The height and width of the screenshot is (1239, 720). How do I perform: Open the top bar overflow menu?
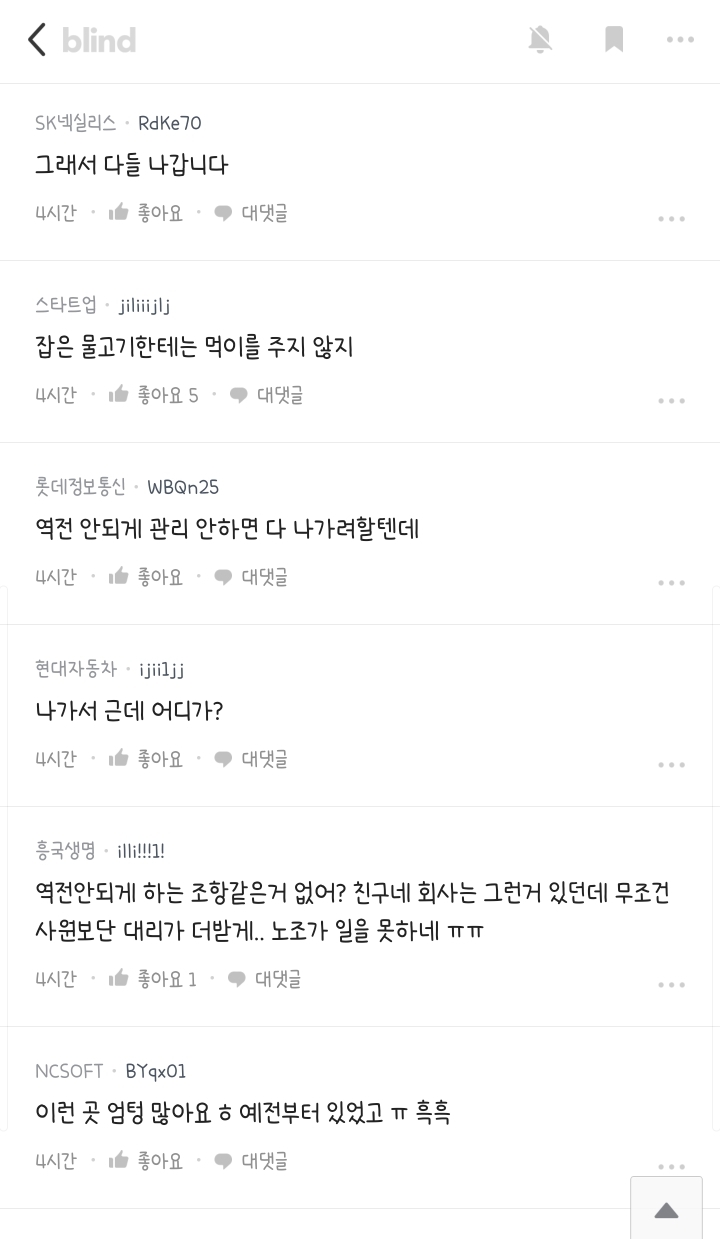680,40
